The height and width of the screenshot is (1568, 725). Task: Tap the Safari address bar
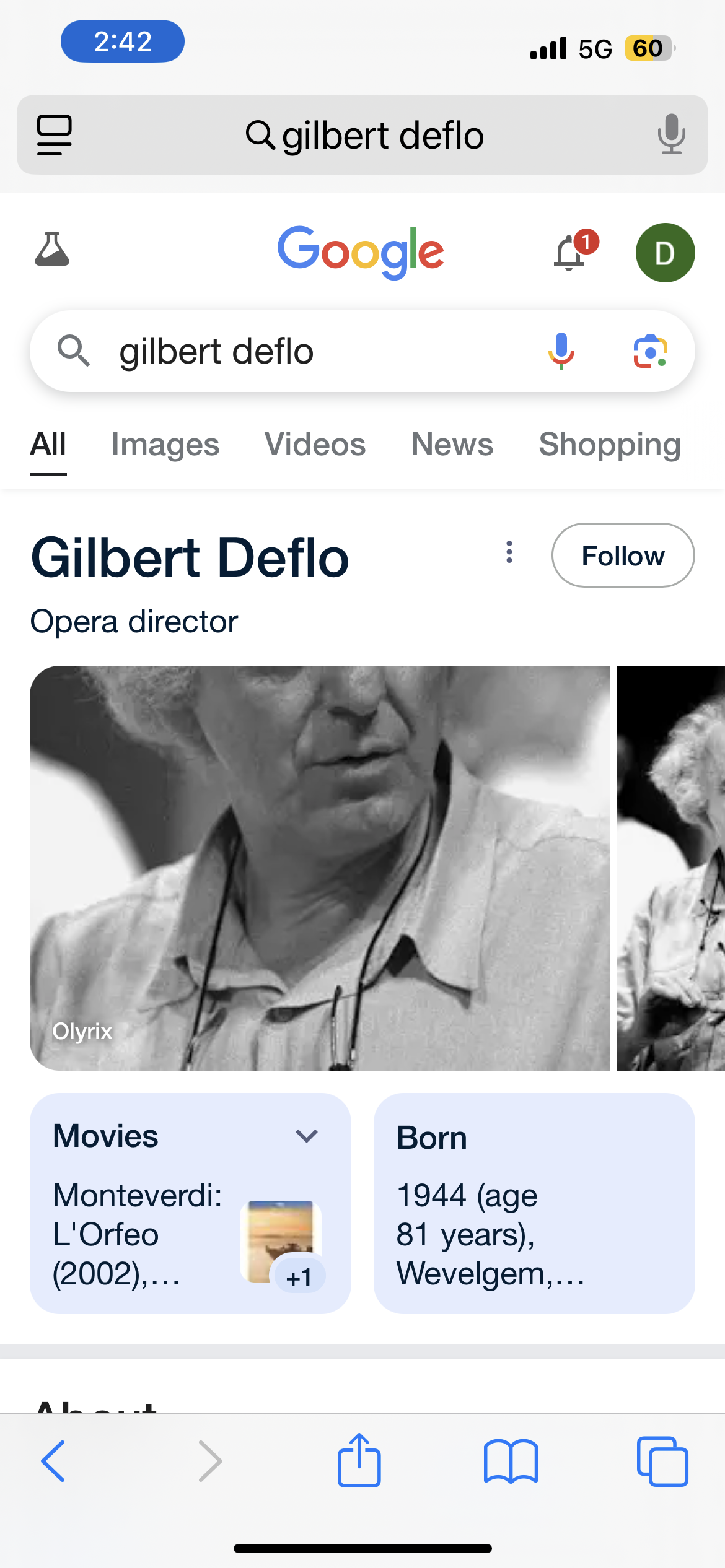364,135
